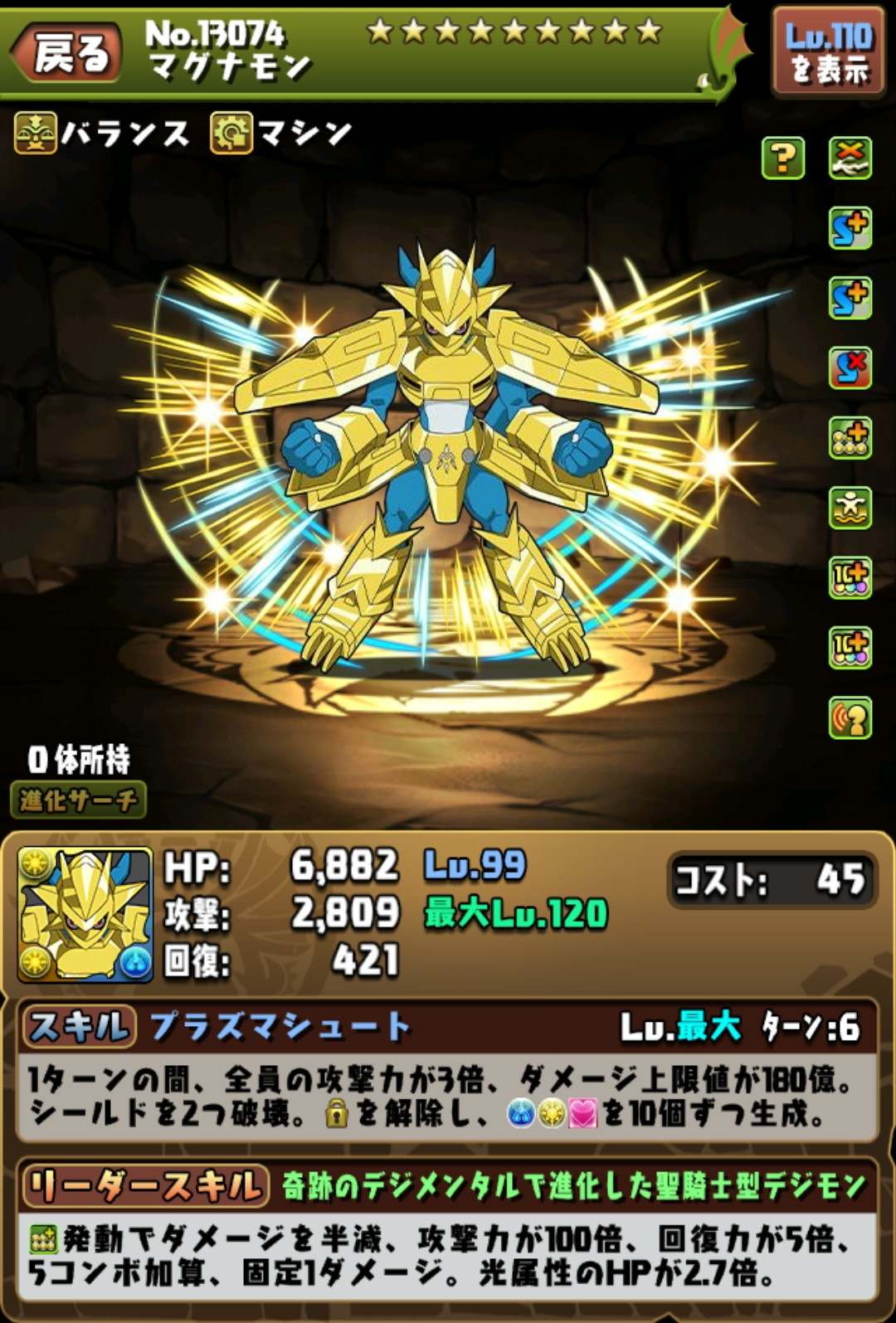Tap the 進化サーチ evolution search button
Screen dimensions: 896x1323
tap(79, 800)
